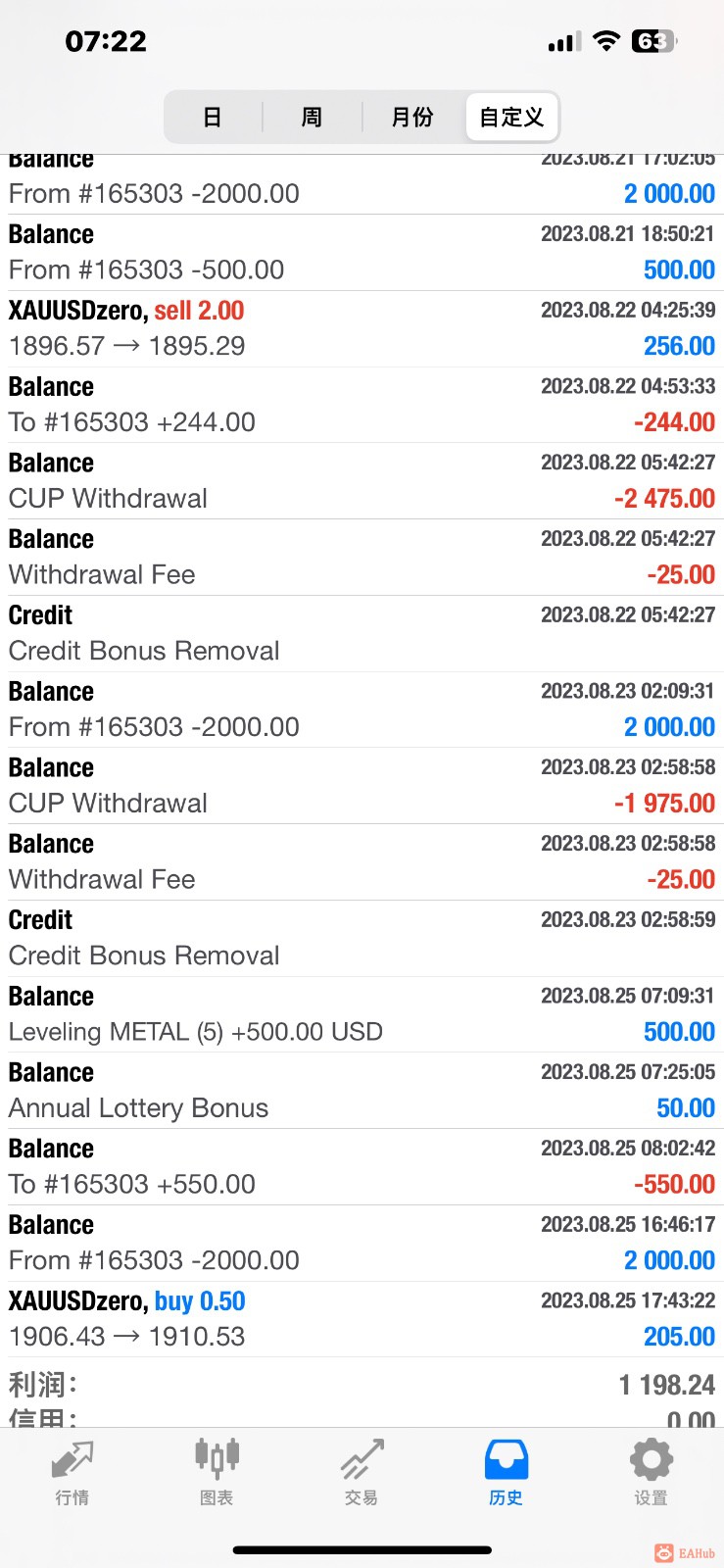This screenshot has height=1568, width=724.
Task: Expand the XAUUSDzero sell 2.00 deal
Action: 362,328
